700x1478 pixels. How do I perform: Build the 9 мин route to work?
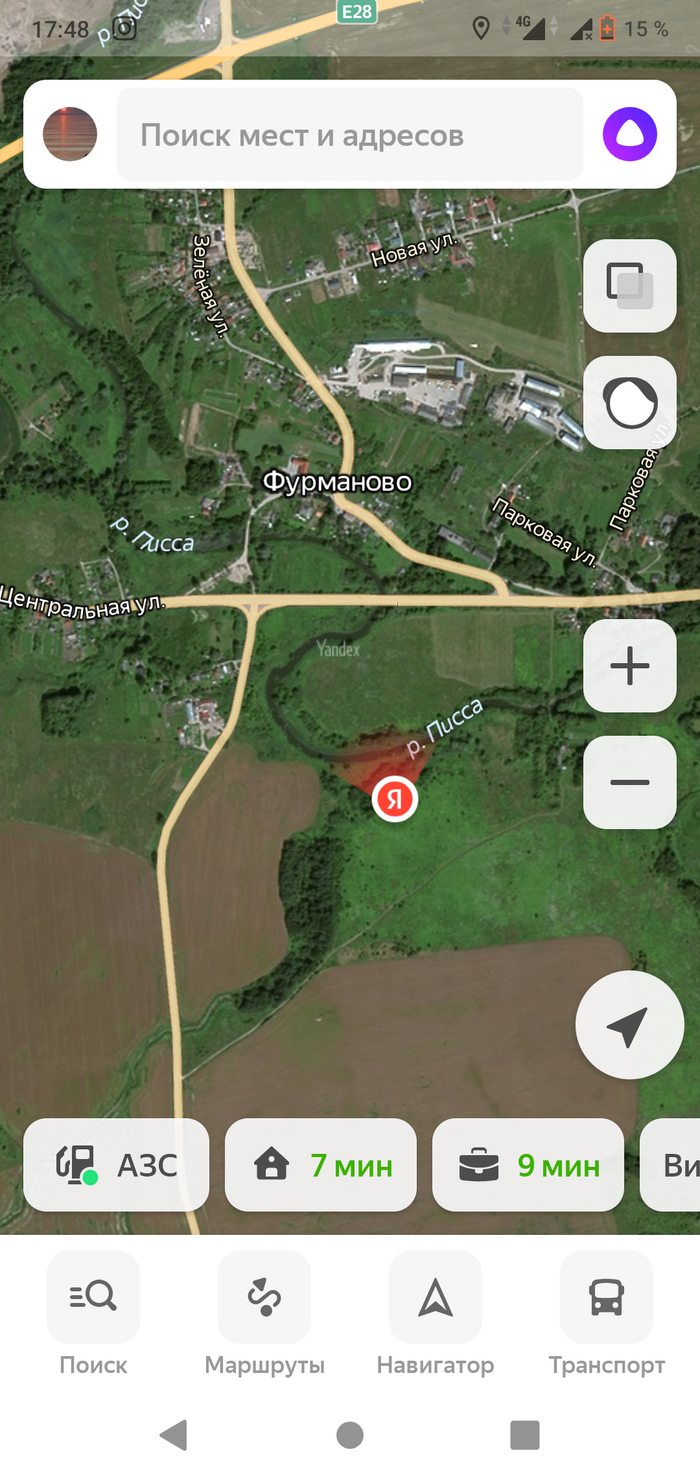tap(527, 1165)
